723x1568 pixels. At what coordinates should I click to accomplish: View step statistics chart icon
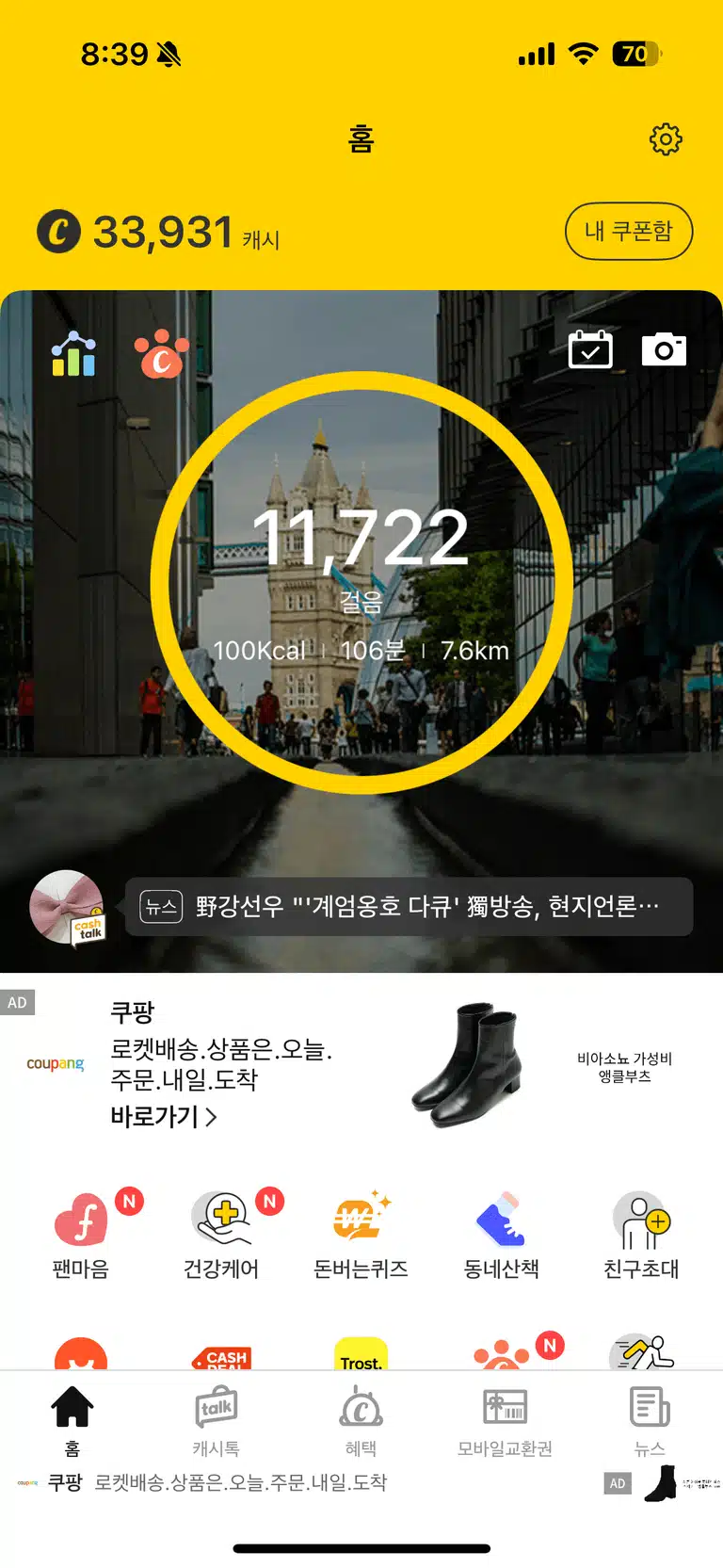[73, 354]
